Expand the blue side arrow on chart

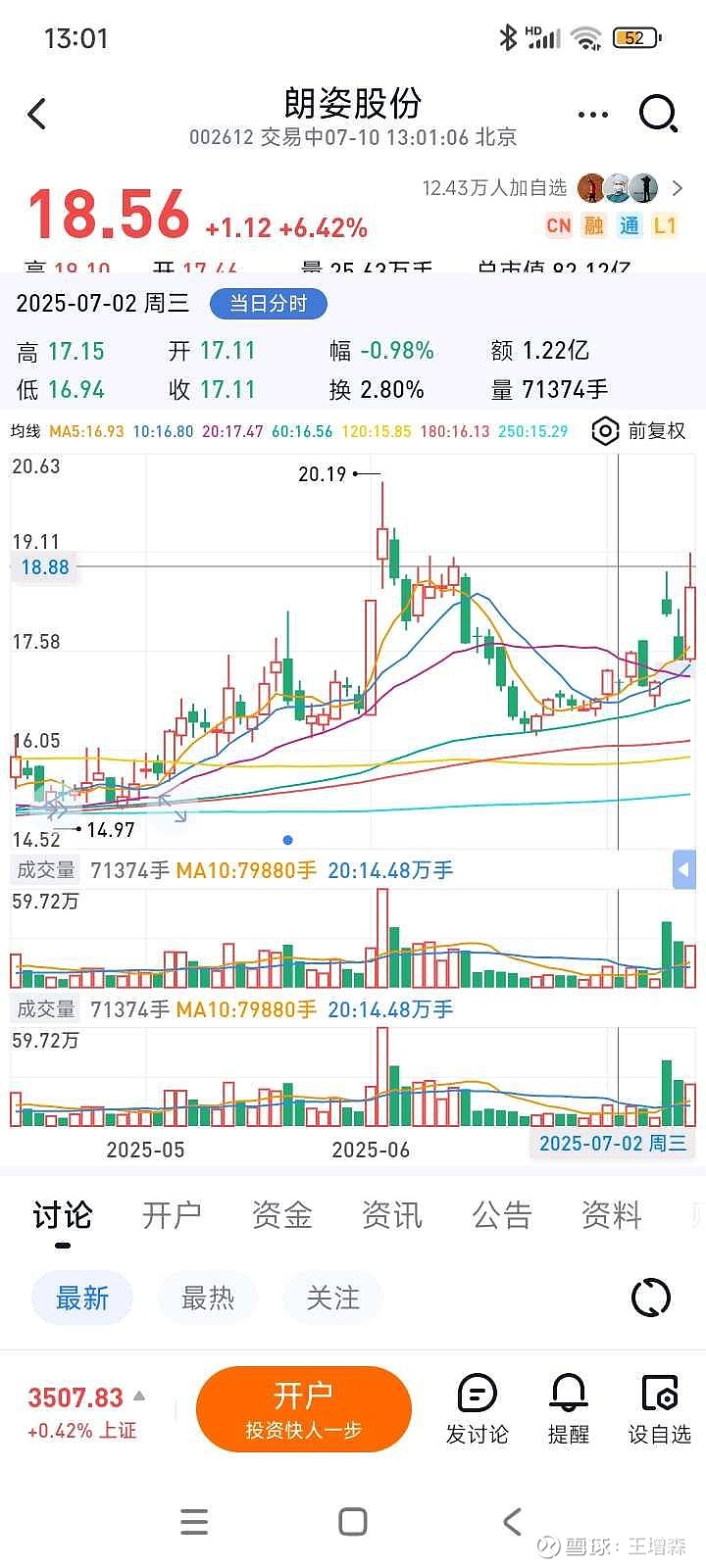684,870
